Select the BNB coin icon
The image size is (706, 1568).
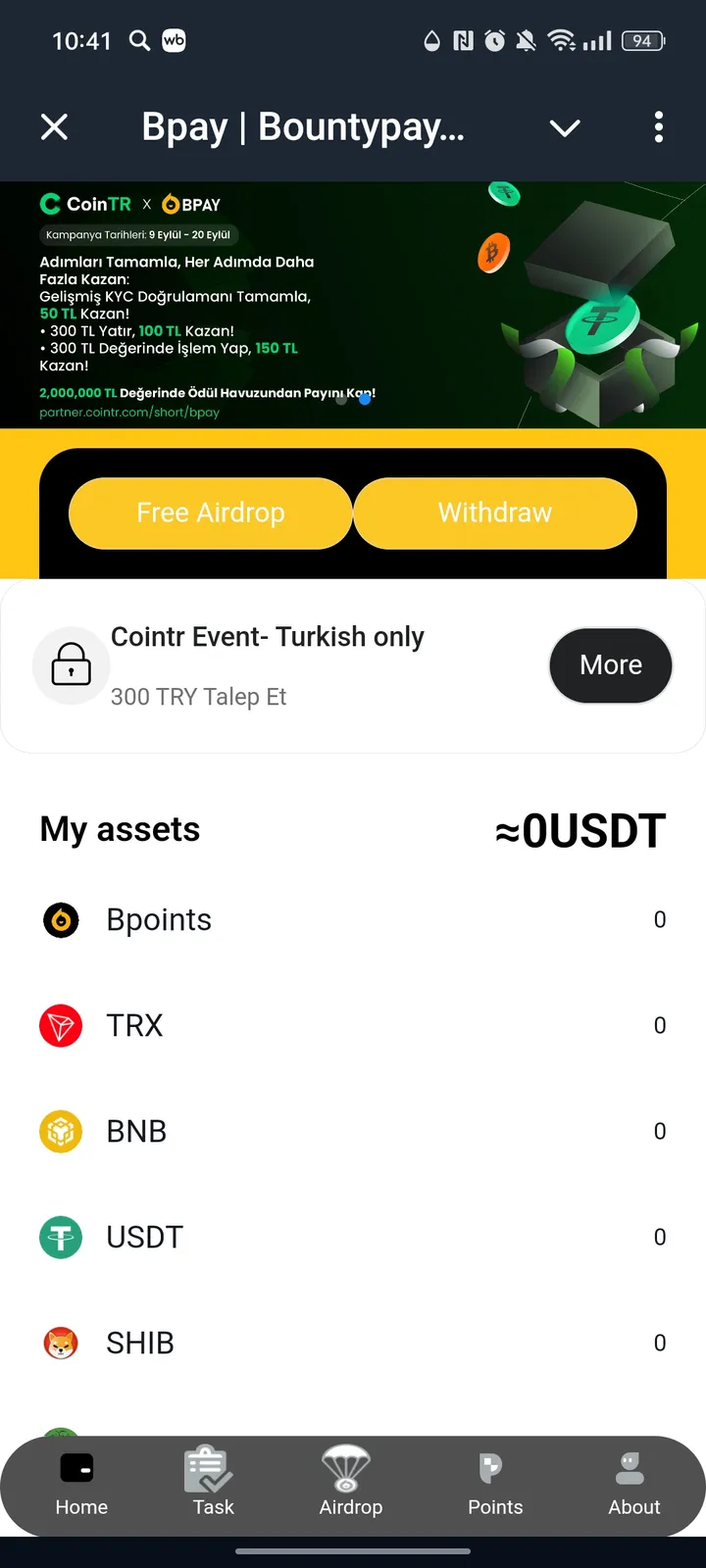tap(61, 1131)
